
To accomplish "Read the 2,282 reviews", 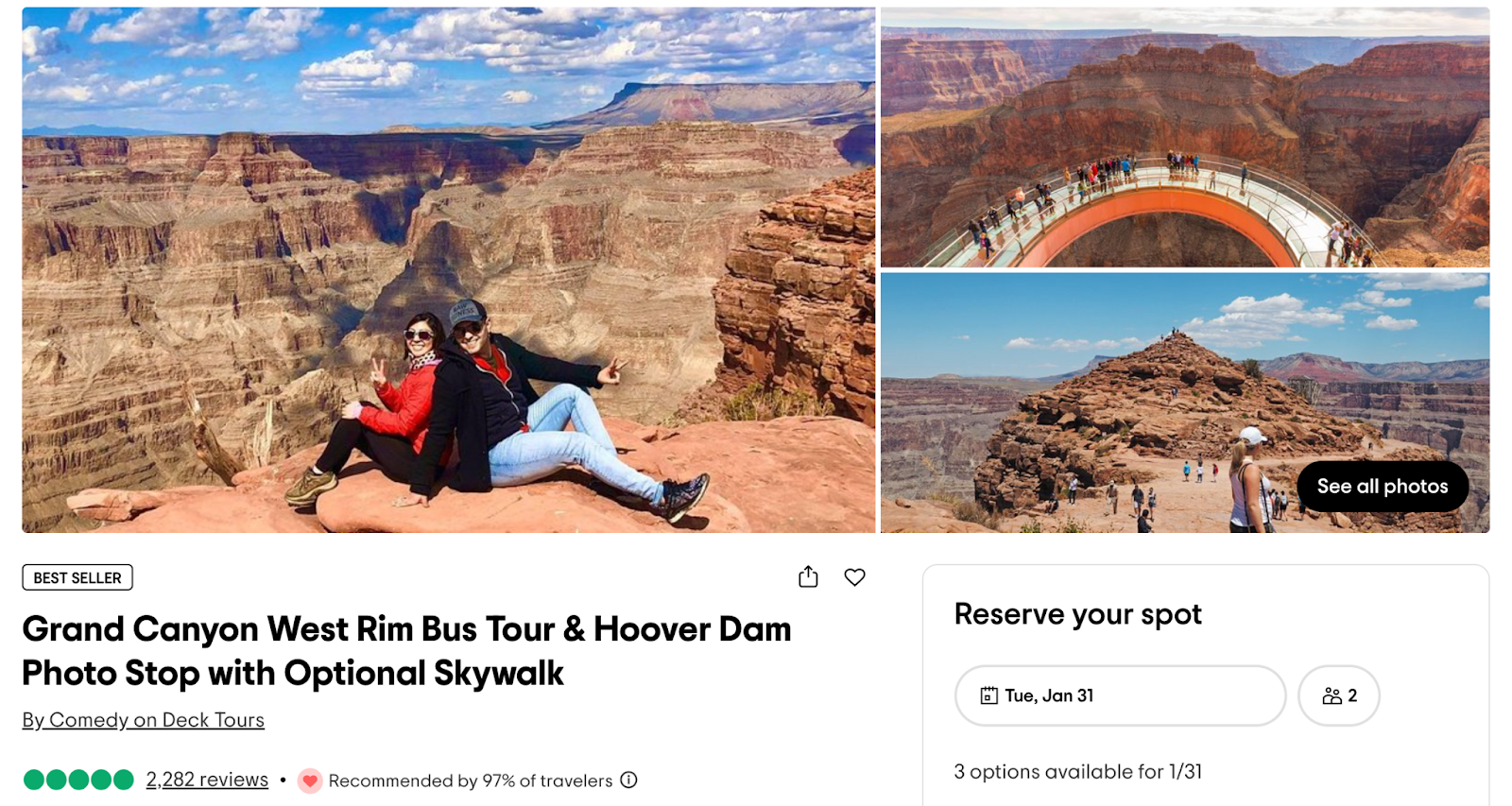I will pyautogui.click(x=207, y=780).
